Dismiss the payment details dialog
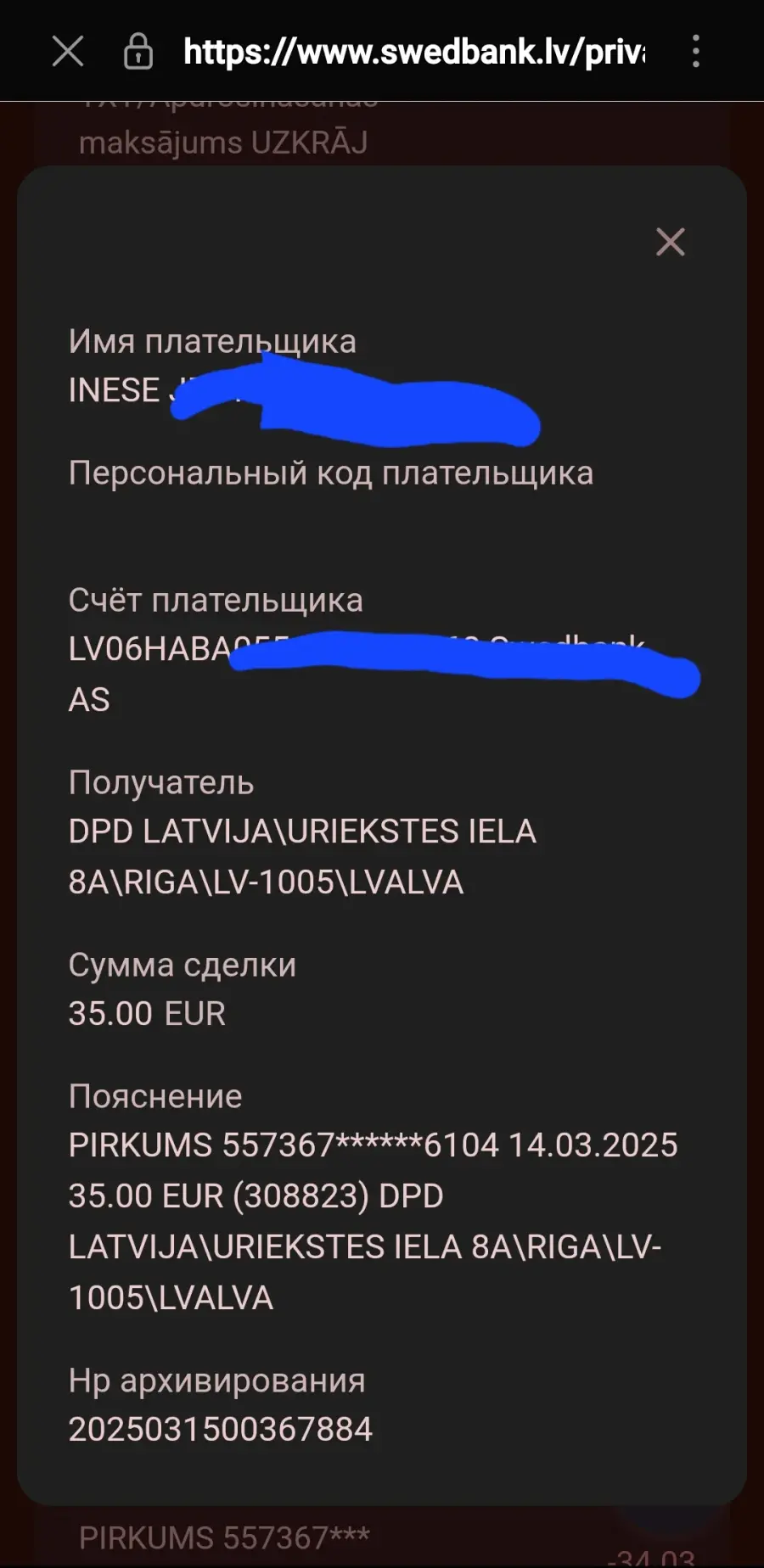Screen dimensions: 764x1568 tap(671, 242)
